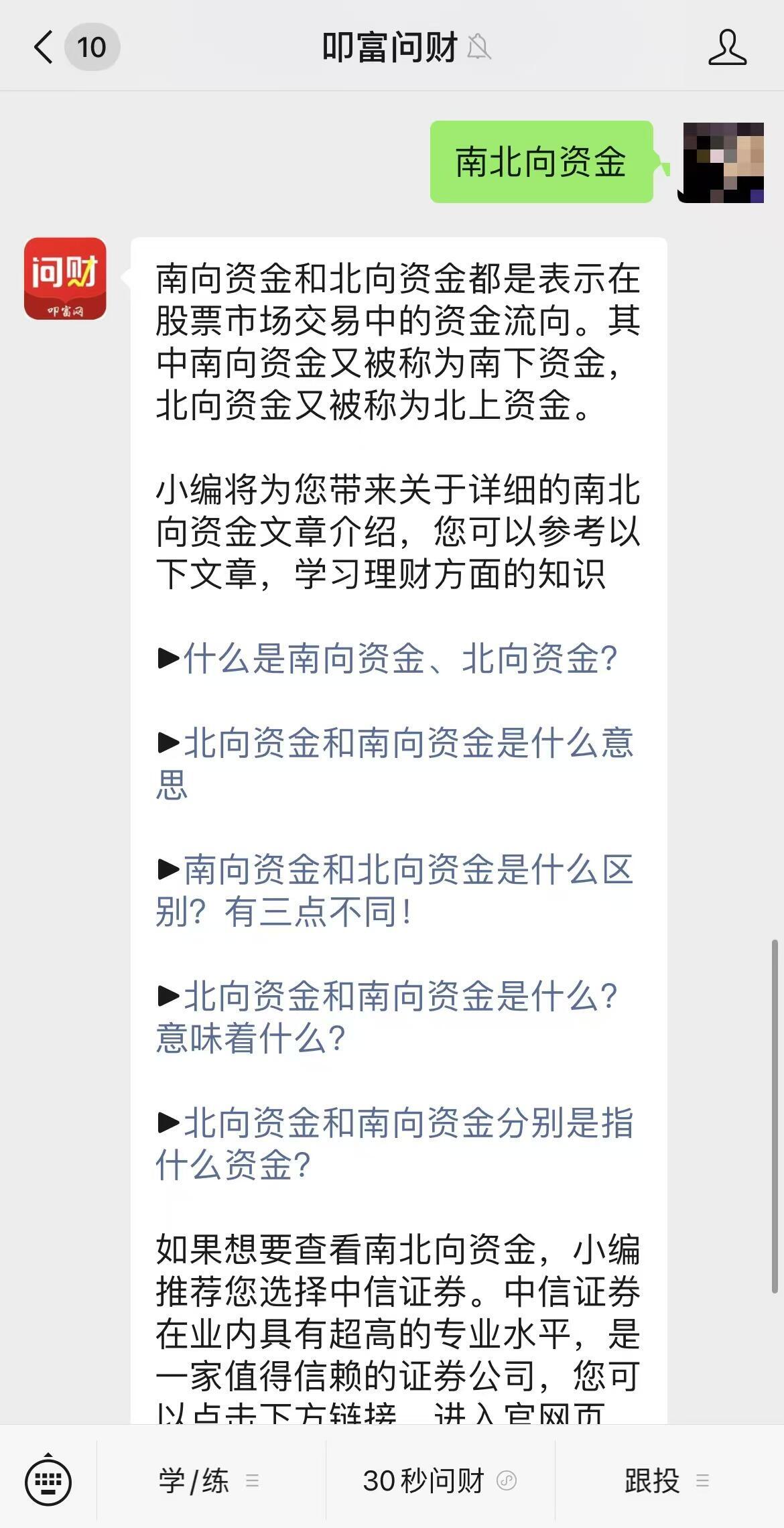Open link 什么是南向资金、北向资金?

click(401, 659)
